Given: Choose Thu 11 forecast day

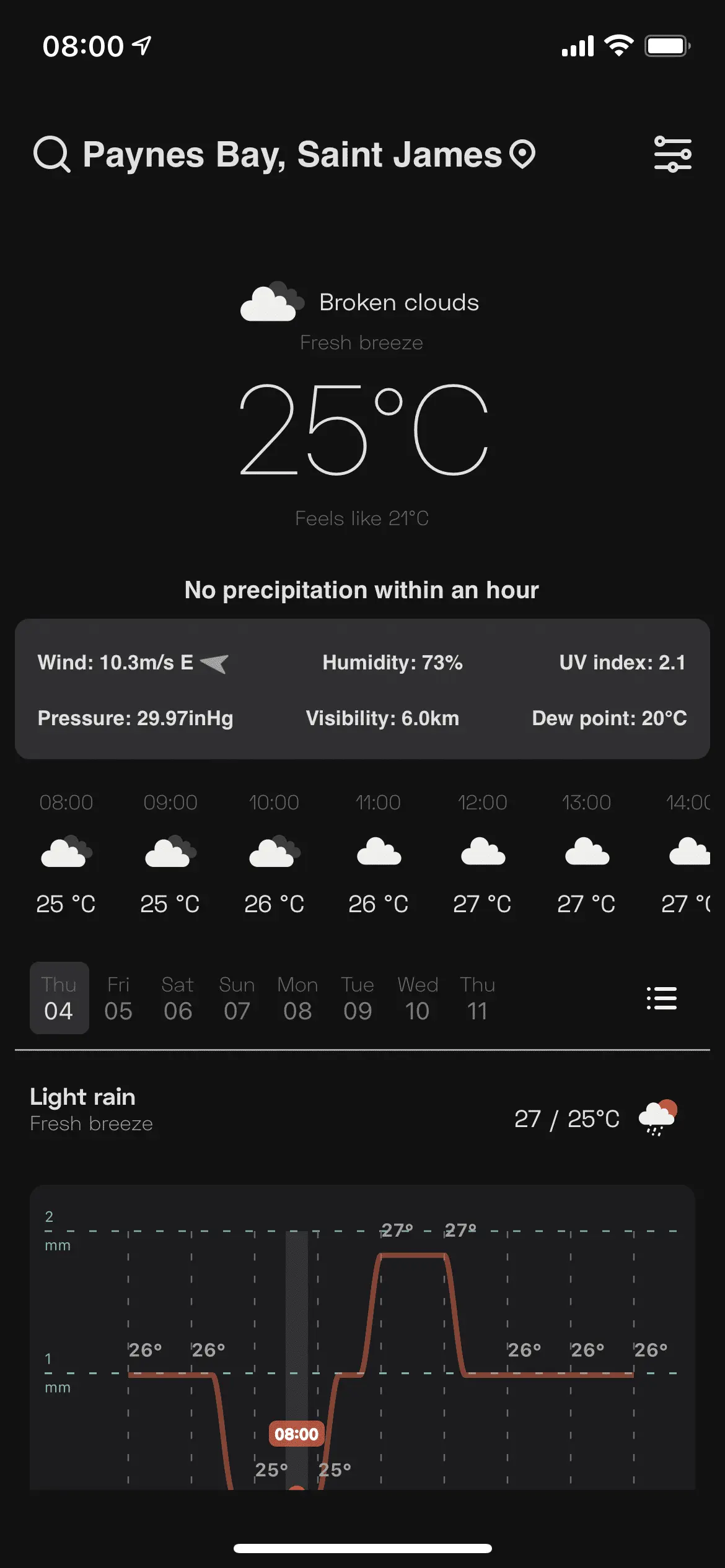Looking at the screenshot, I should 477,998.
